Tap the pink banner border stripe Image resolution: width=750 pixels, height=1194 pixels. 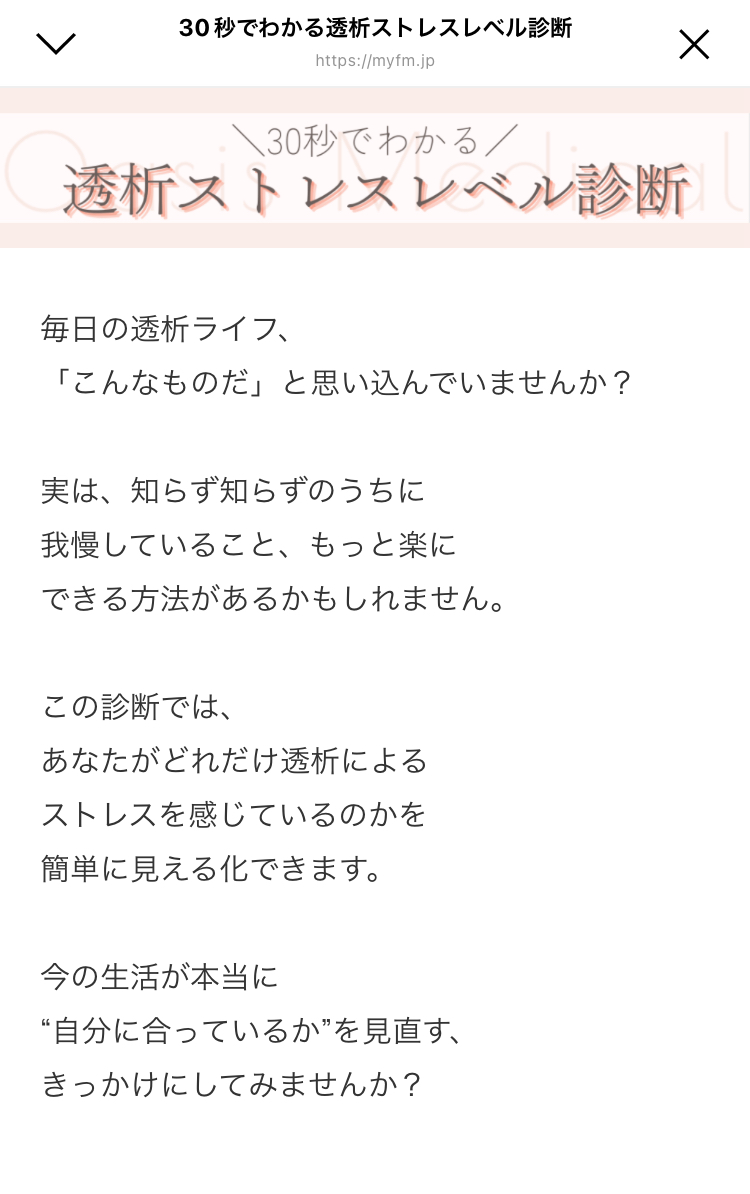tap(375, 96)
